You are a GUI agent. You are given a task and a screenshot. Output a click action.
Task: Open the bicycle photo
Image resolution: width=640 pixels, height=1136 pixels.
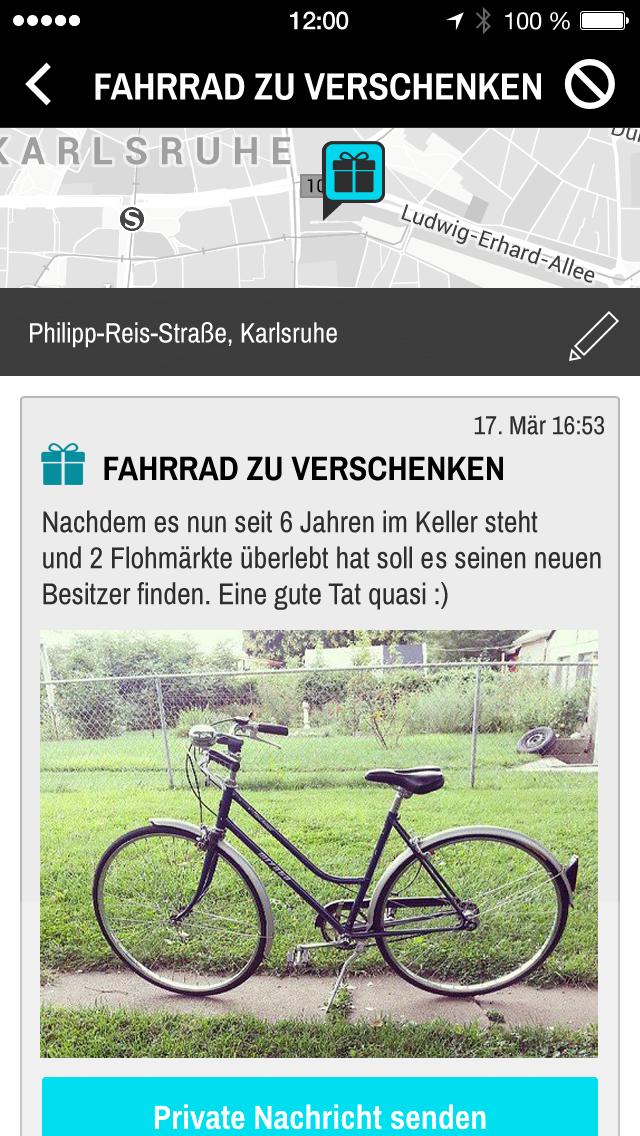click(x=319, y=843)
